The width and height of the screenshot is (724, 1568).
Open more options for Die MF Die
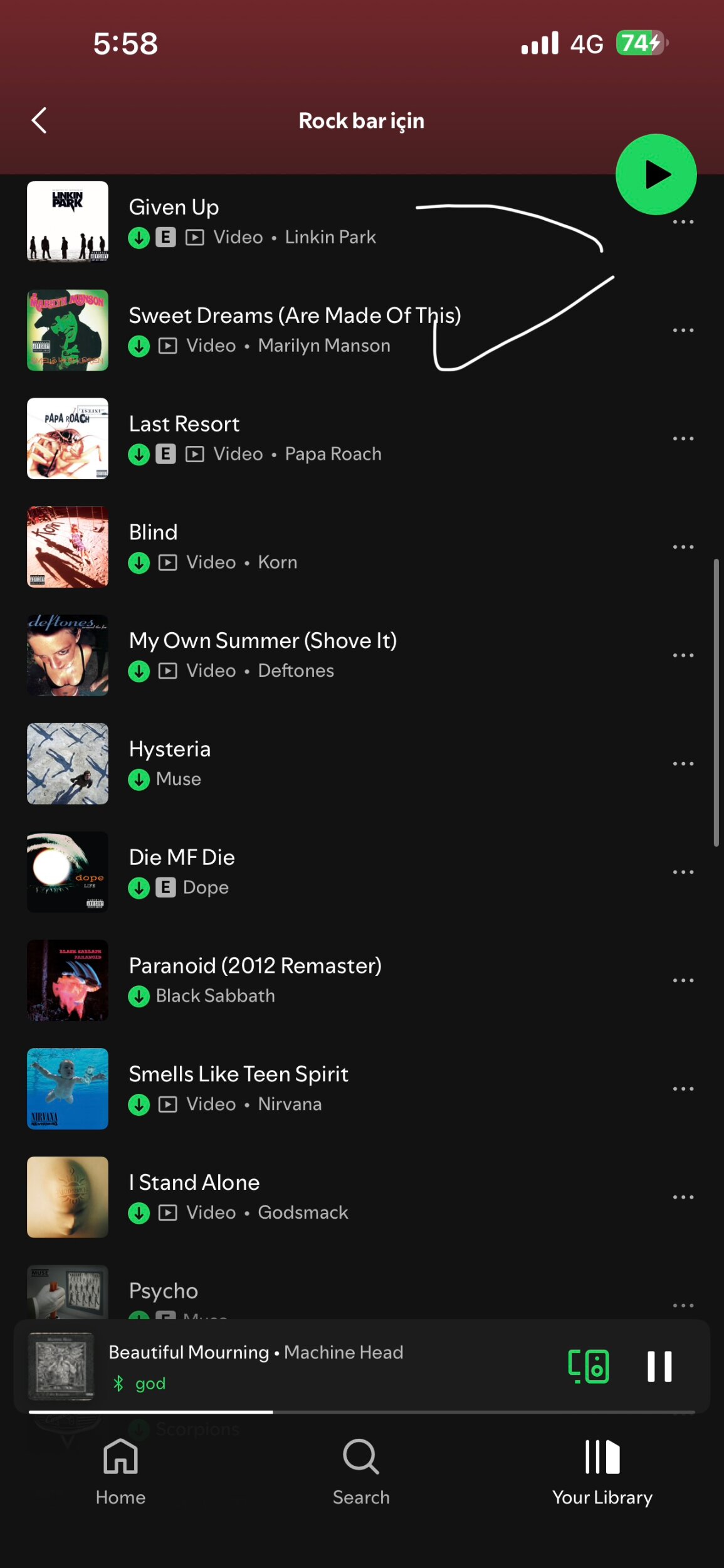click(683, 872)
